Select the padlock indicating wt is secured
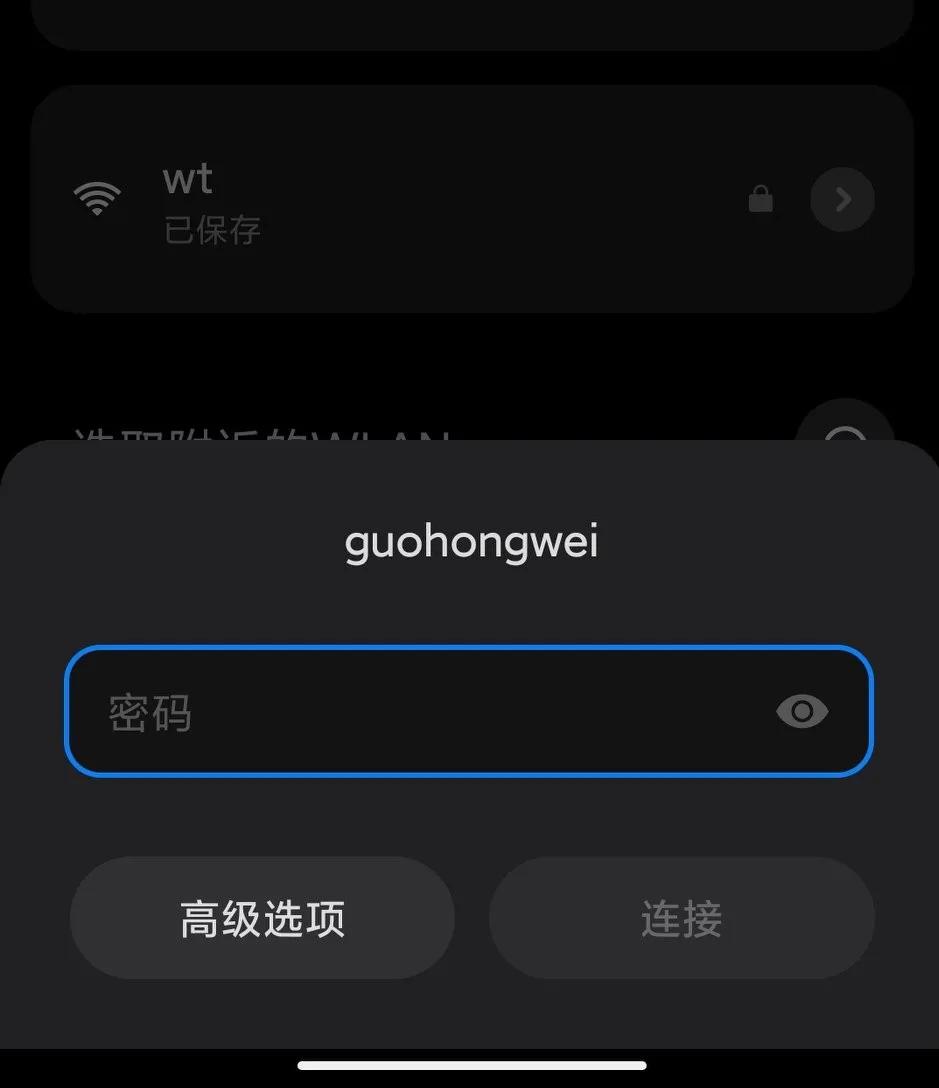Screen dimensions: 939x1088 coord(761,199)
